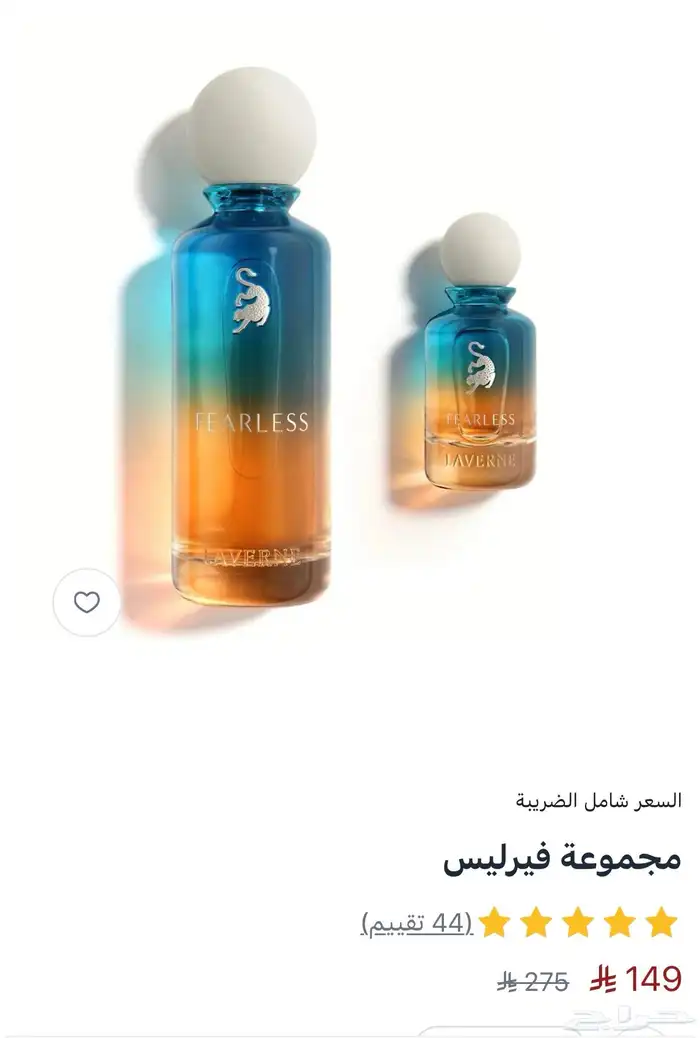The height and width of the screenshot is (1038, 700).
Task: Open the 44 reviews link
Action: coord(416,923)
